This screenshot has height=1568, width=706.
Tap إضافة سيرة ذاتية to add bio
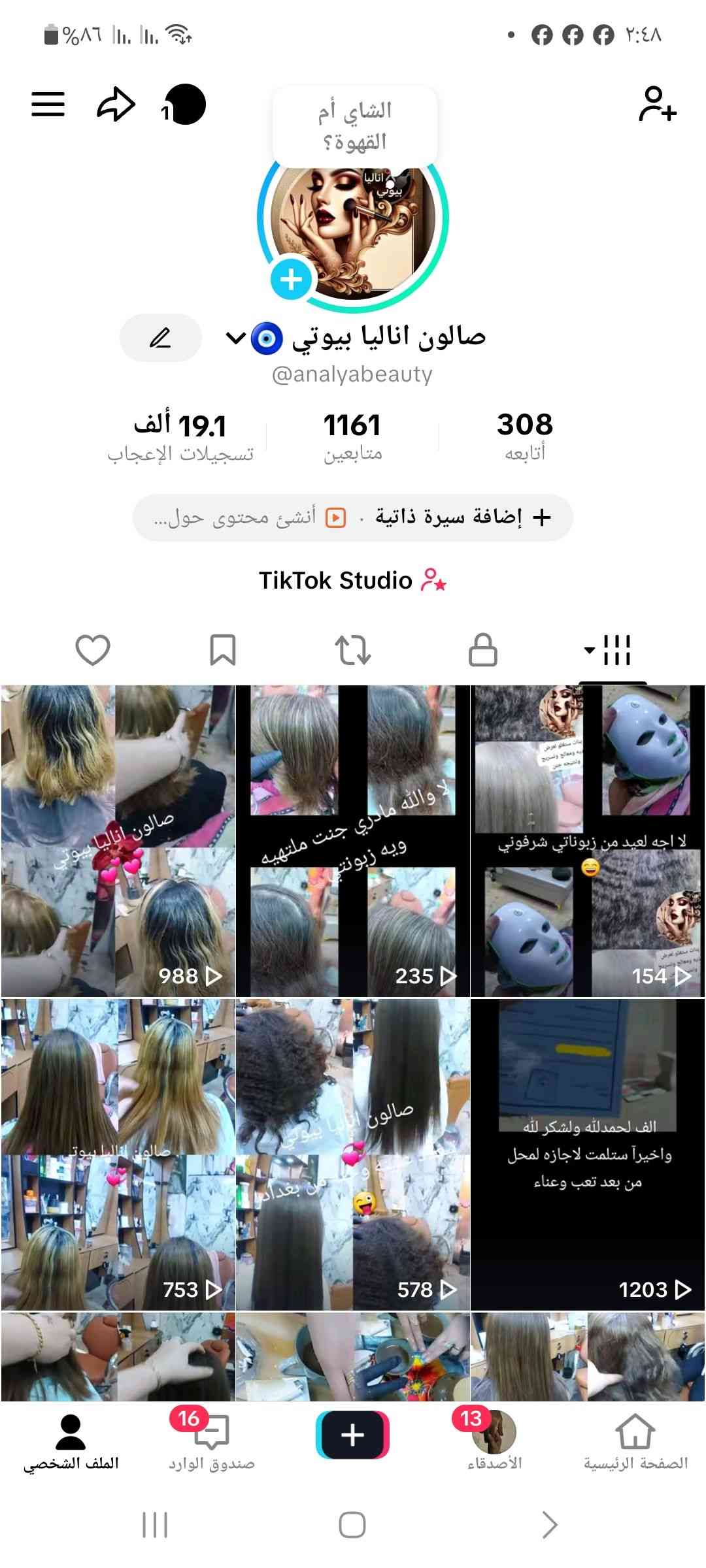pyautogui.click(x=463, y=517)
